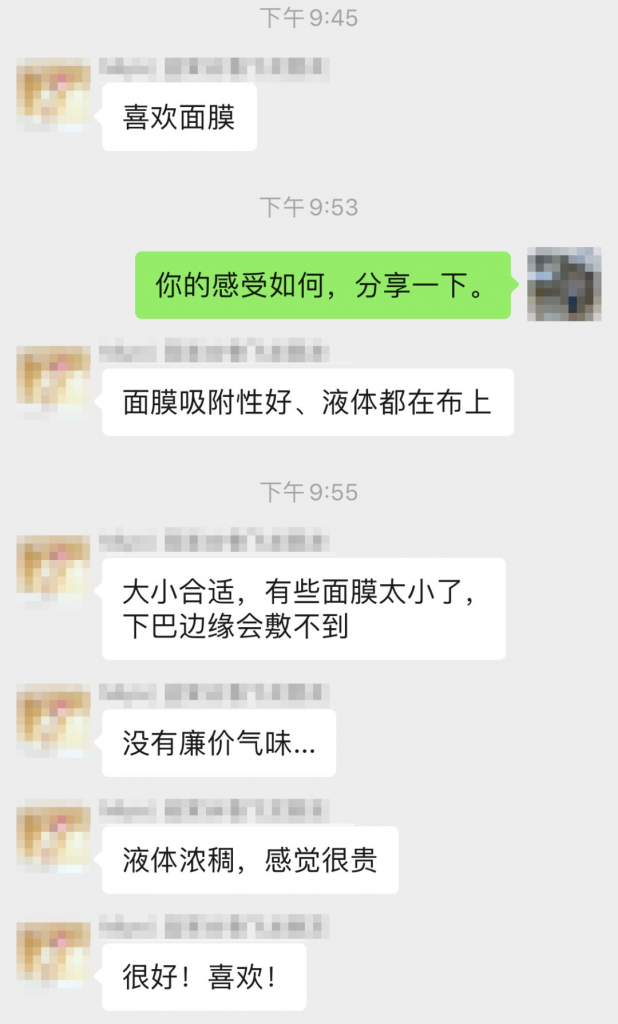
Task: Tap your own avatar beside 你的感受如何 message
Action: pyautogui.click(x=564, y=284)
